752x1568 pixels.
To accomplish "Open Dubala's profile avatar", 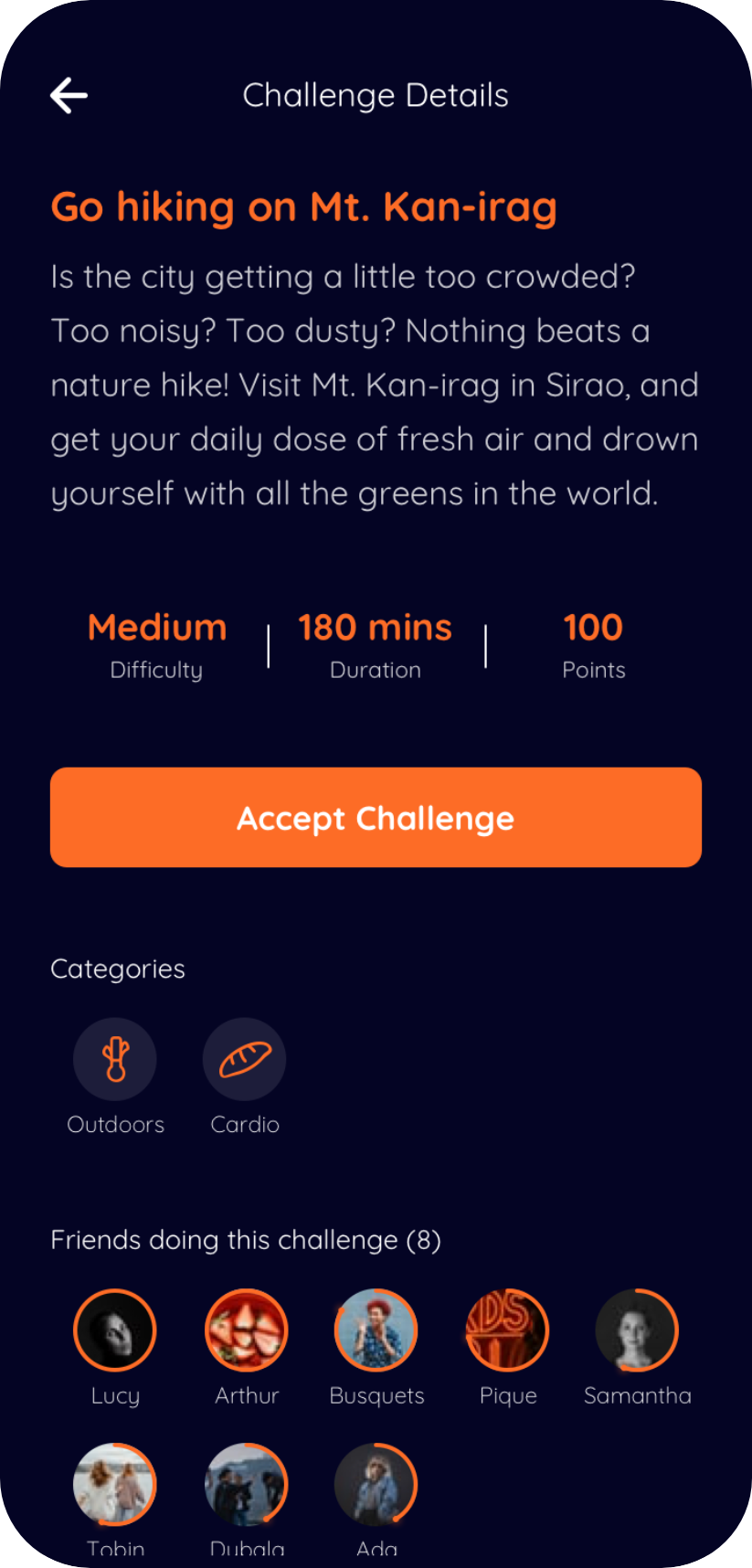I will pyautogui.click(x=246, y=1484).
